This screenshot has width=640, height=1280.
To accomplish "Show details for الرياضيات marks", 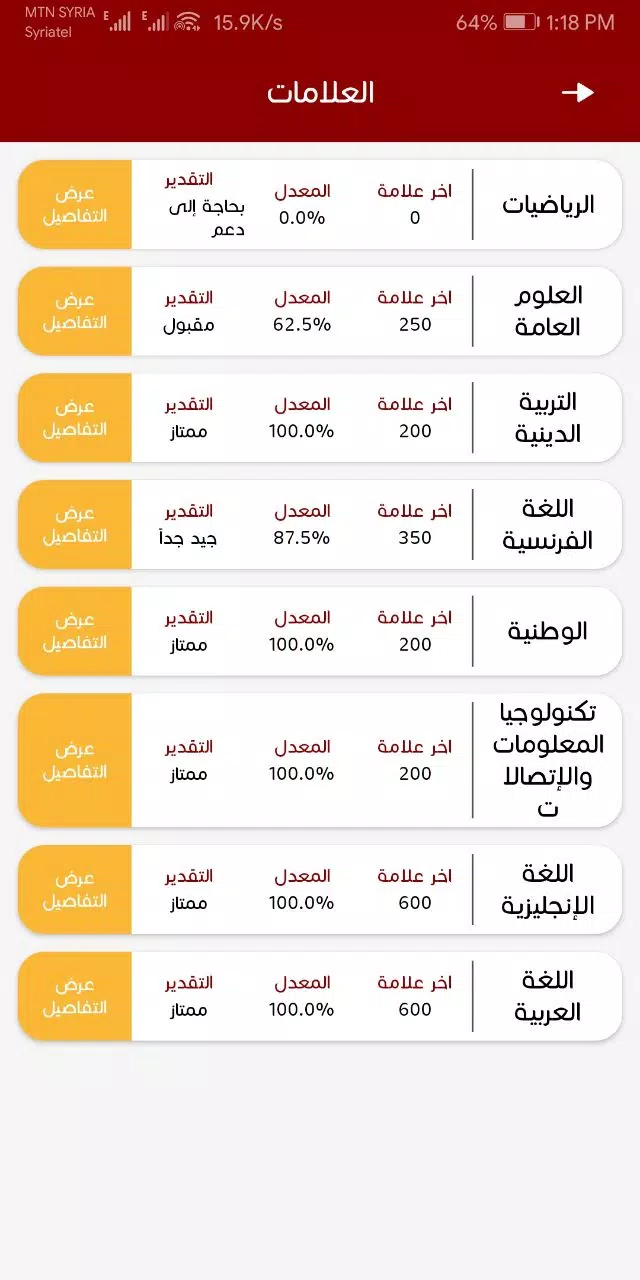I will tap(75, 204).
